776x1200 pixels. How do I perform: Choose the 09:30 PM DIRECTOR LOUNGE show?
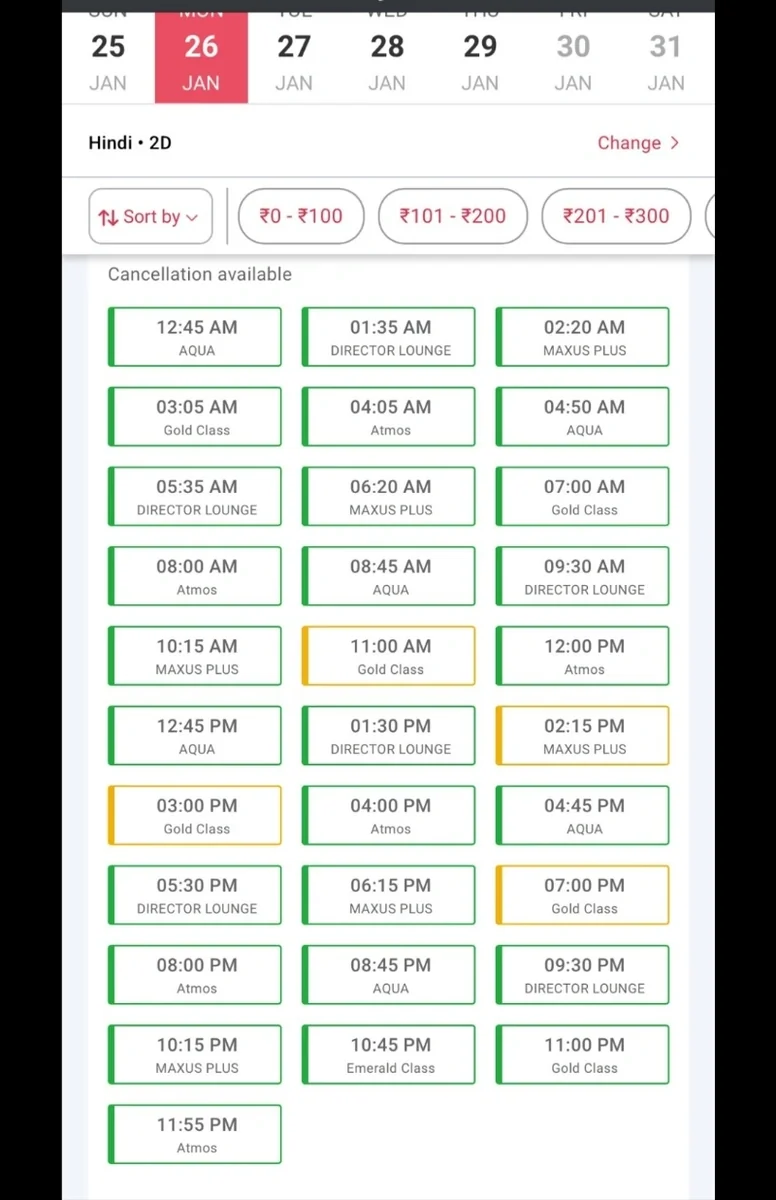(x=583, y=975)
